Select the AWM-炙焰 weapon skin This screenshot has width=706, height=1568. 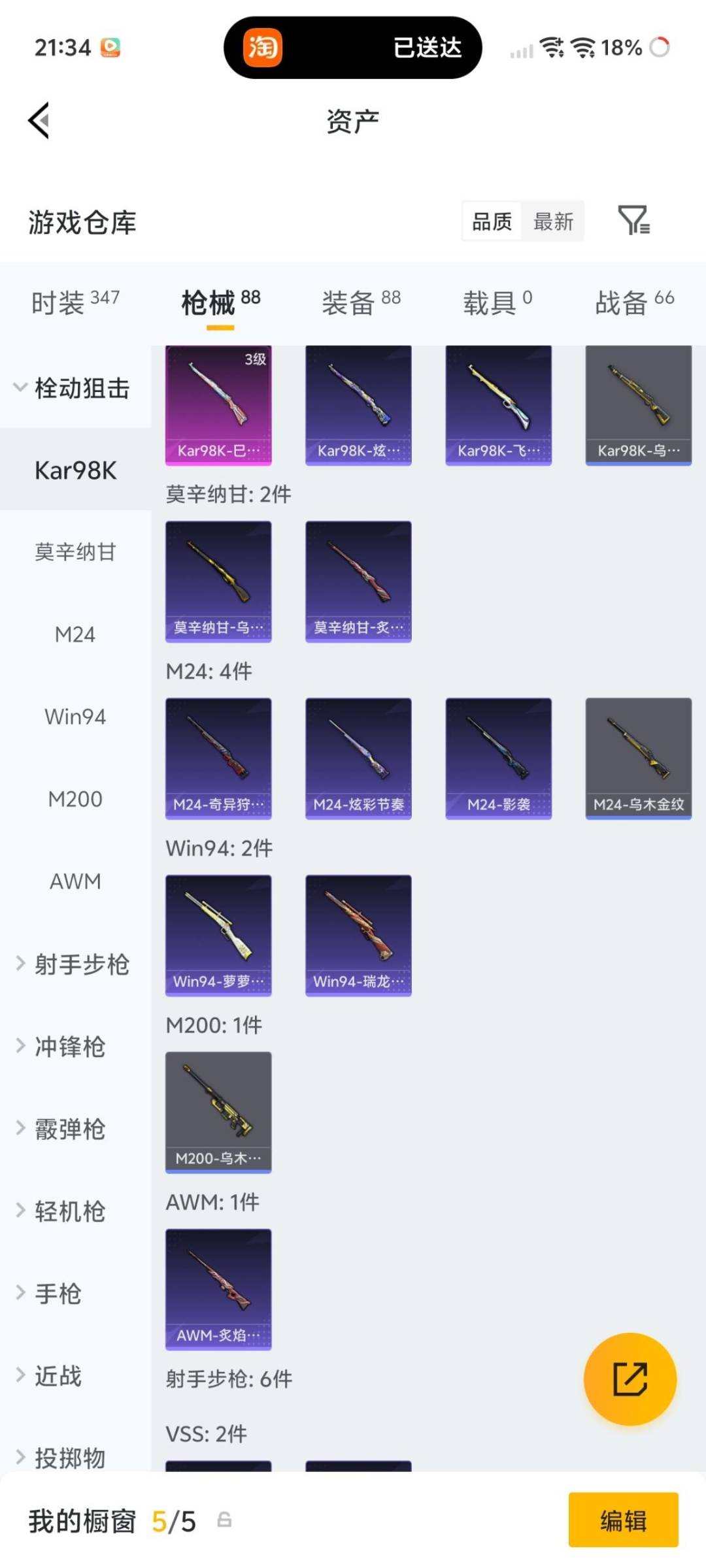click(218, 1289)
